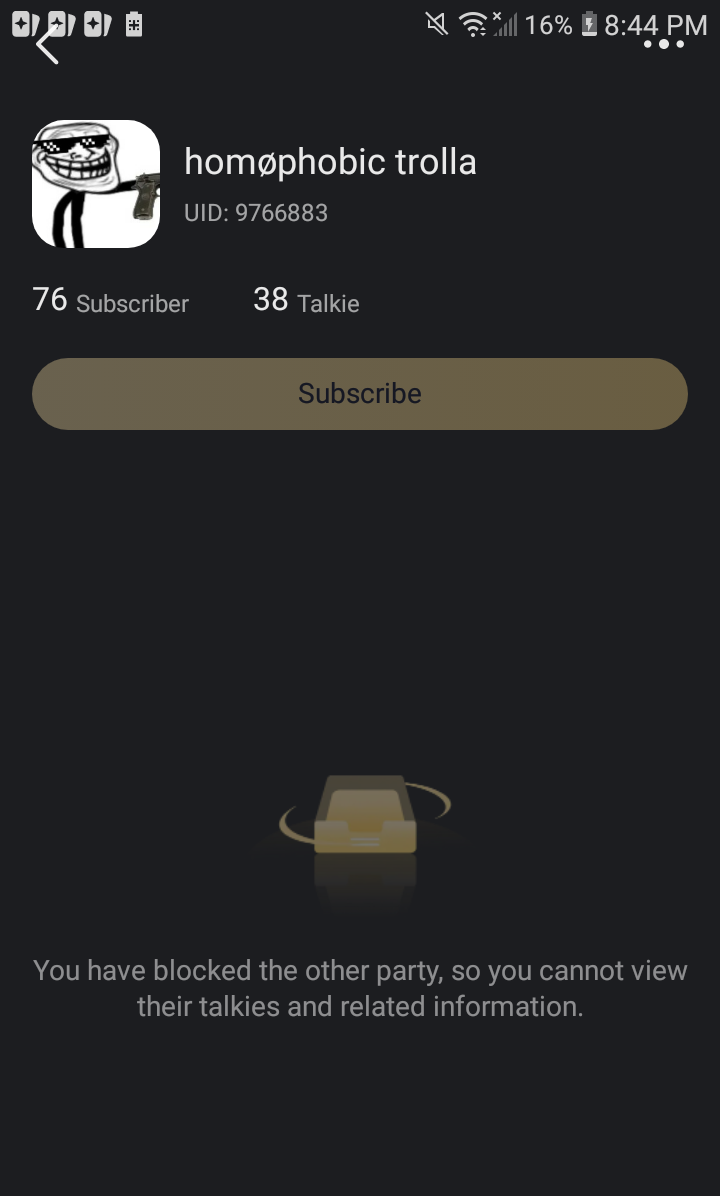Open the three-dot overflow menu
Image resolution: width=720 pixels, height=1196 pixels.
(x=663, y=45)
